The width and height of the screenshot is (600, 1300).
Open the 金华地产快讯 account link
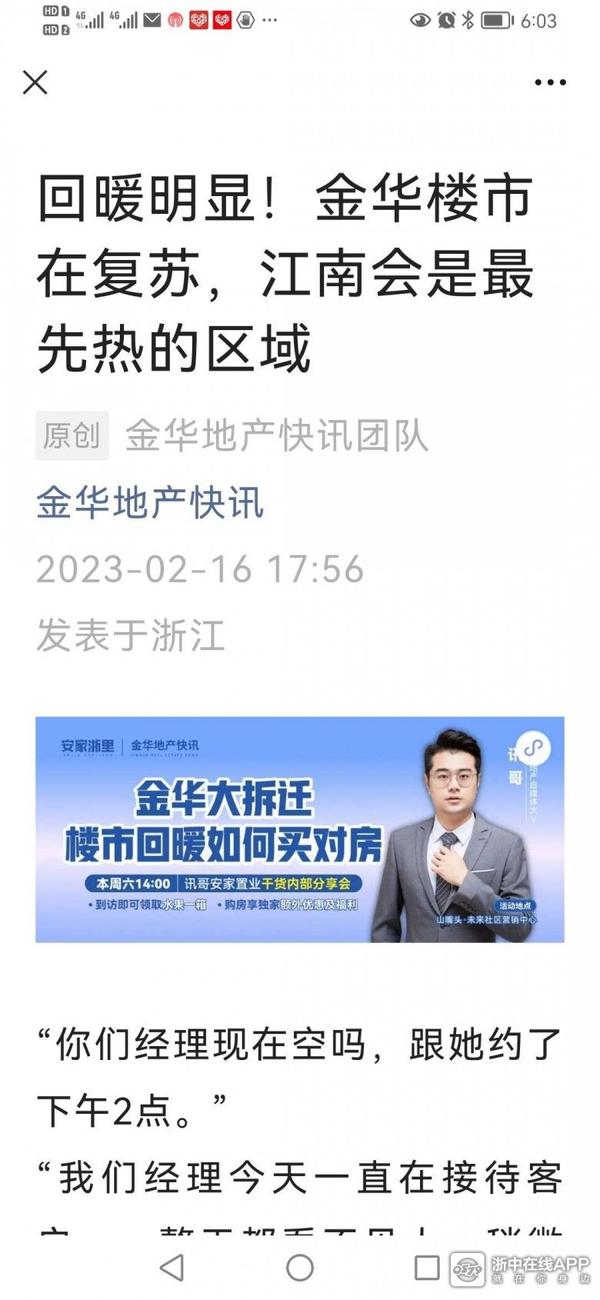tap(150, 502)
